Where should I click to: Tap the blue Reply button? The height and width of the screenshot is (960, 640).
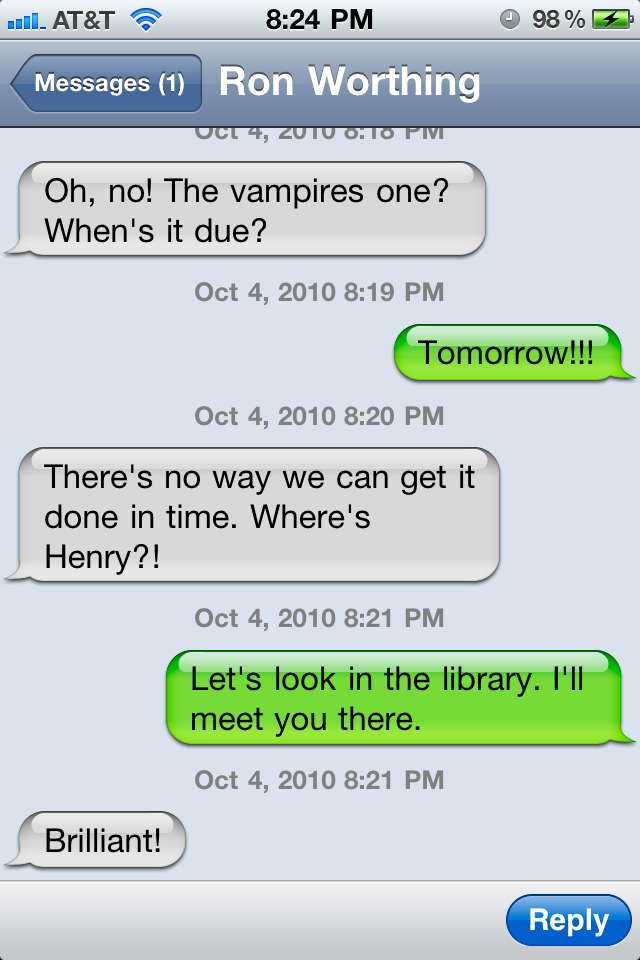click(x=568, y=920)
